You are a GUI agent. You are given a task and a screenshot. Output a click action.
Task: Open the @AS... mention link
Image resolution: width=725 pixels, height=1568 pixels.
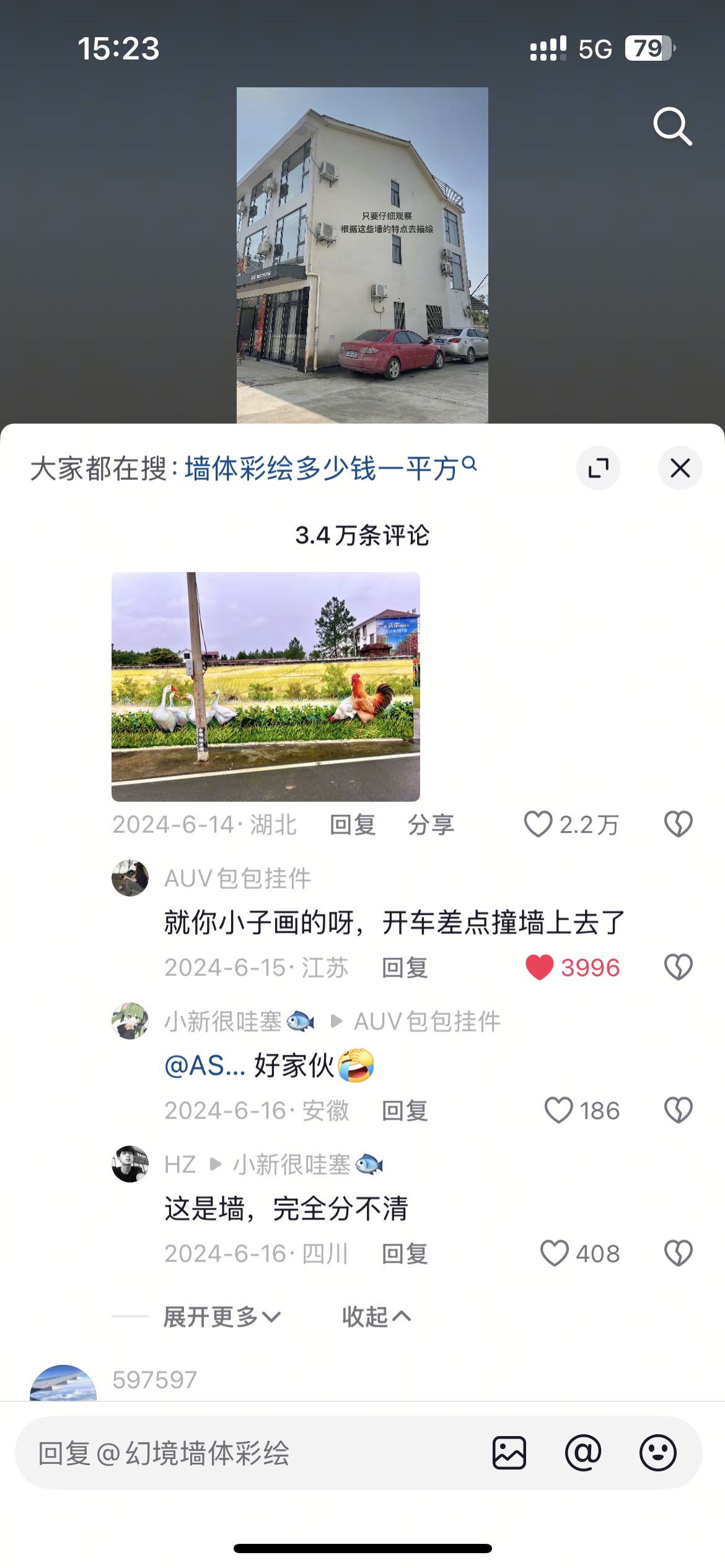click(205, 1066)
